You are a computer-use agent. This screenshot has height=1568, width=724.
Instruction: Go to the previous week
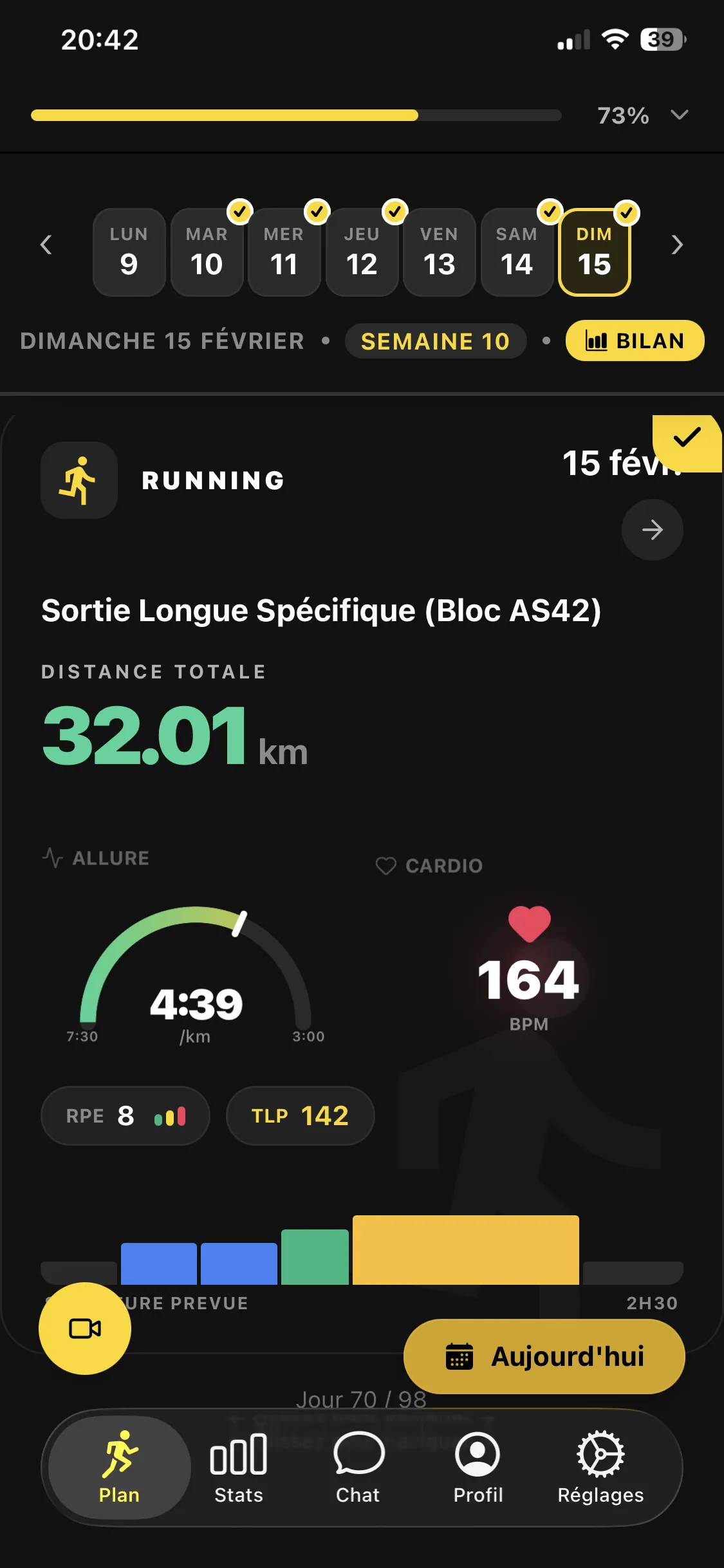pos(46,245)
